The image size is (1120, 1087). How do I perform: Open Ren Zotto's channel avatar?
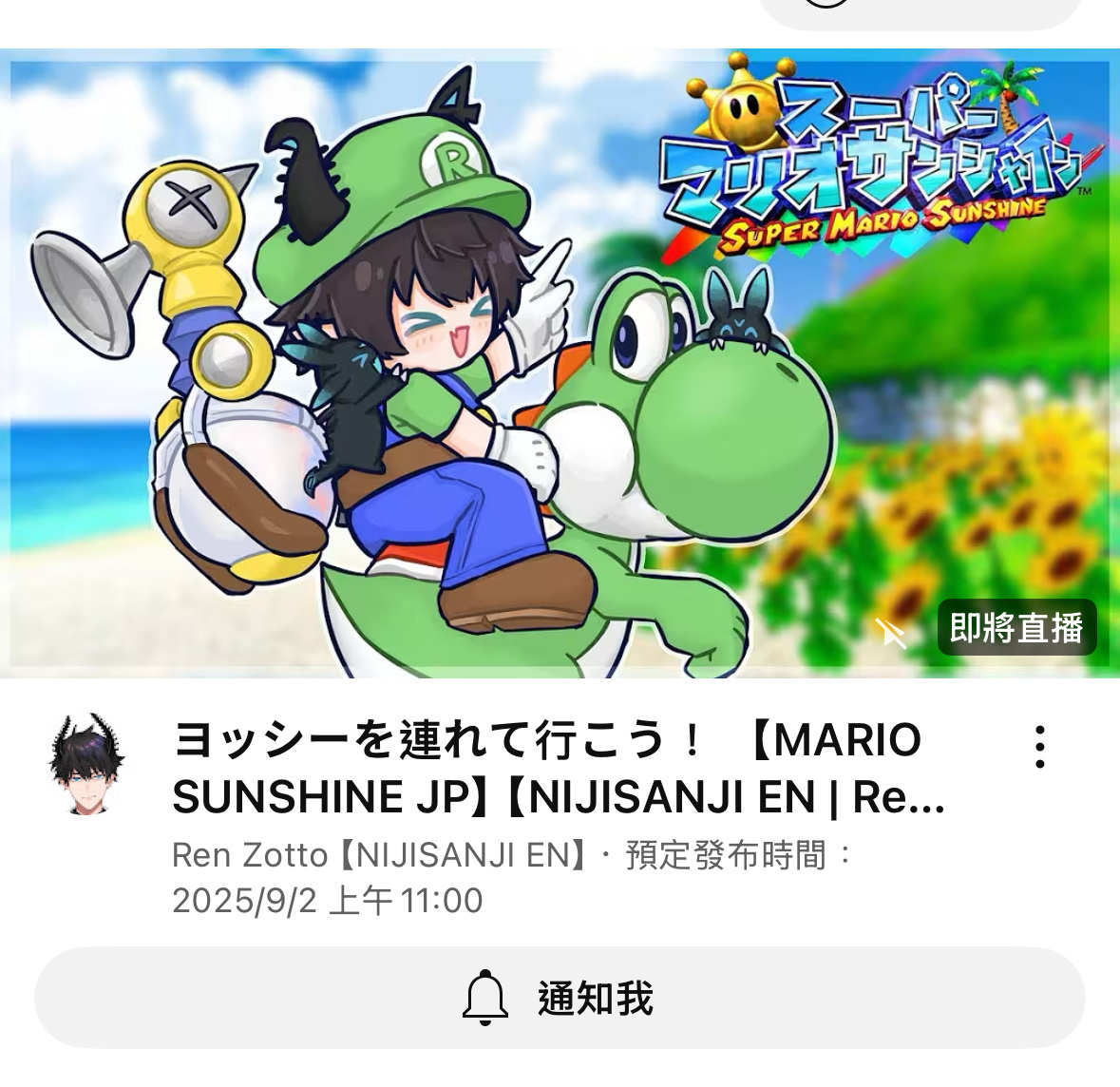86,764
